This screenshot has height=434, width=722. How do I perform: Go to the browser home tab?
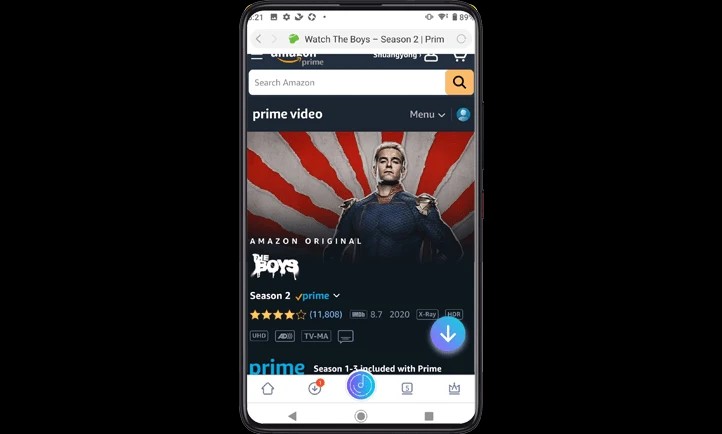pyautogui.click(x=267, y=388)
